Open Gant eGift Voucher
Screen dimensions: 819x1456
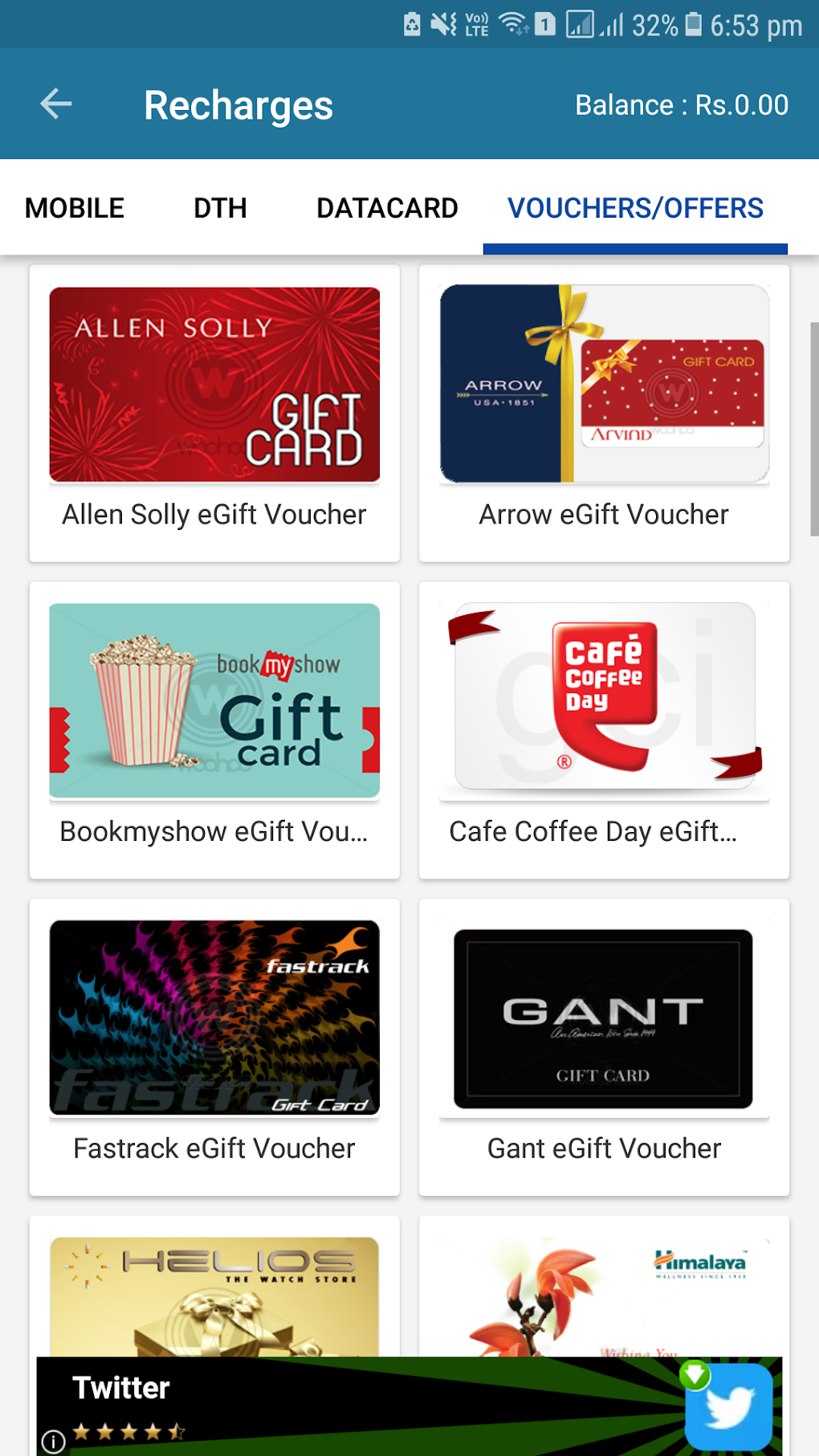[604, 1046]
